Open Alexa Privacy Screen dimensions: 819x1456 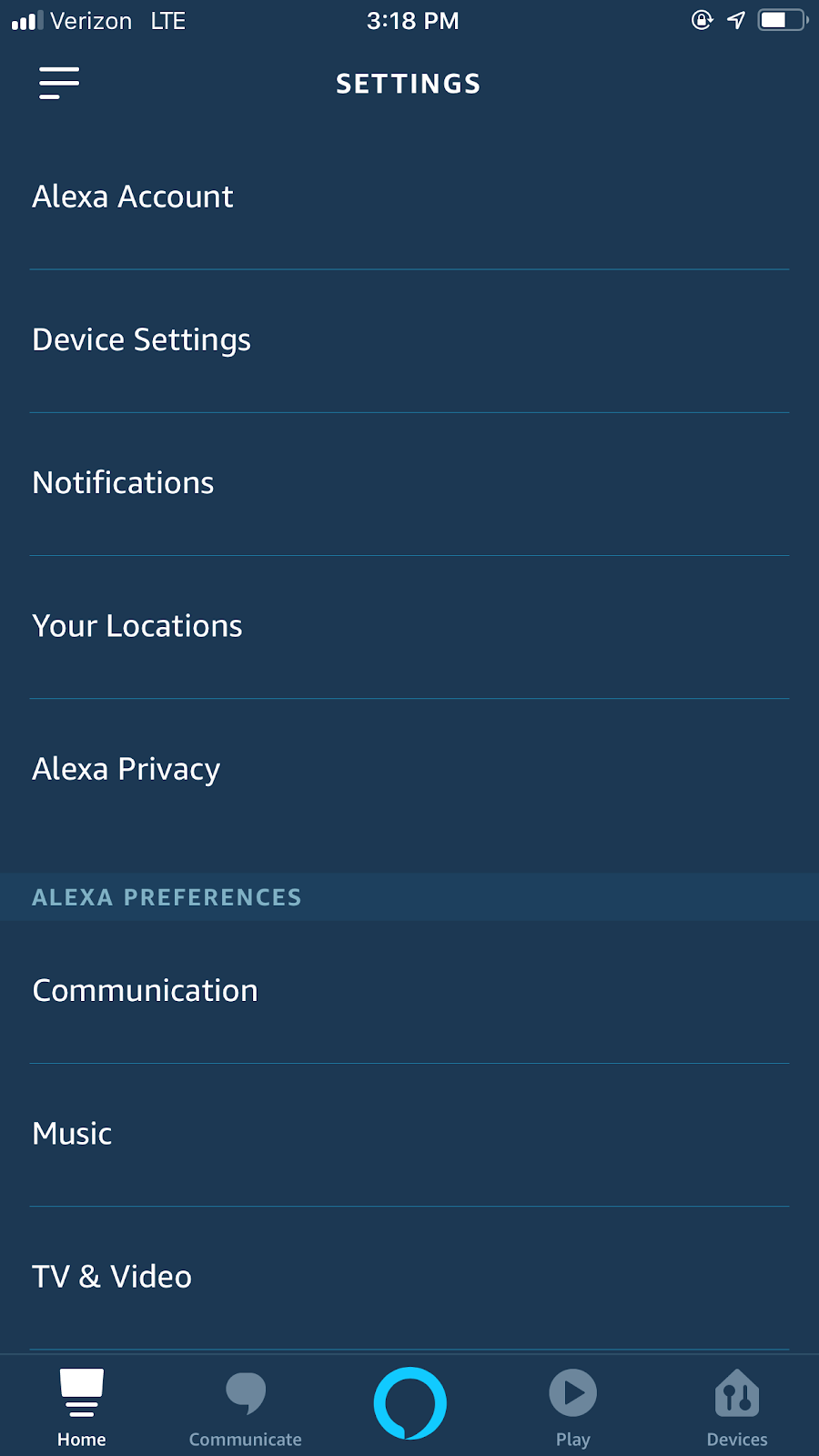point(126,769)
